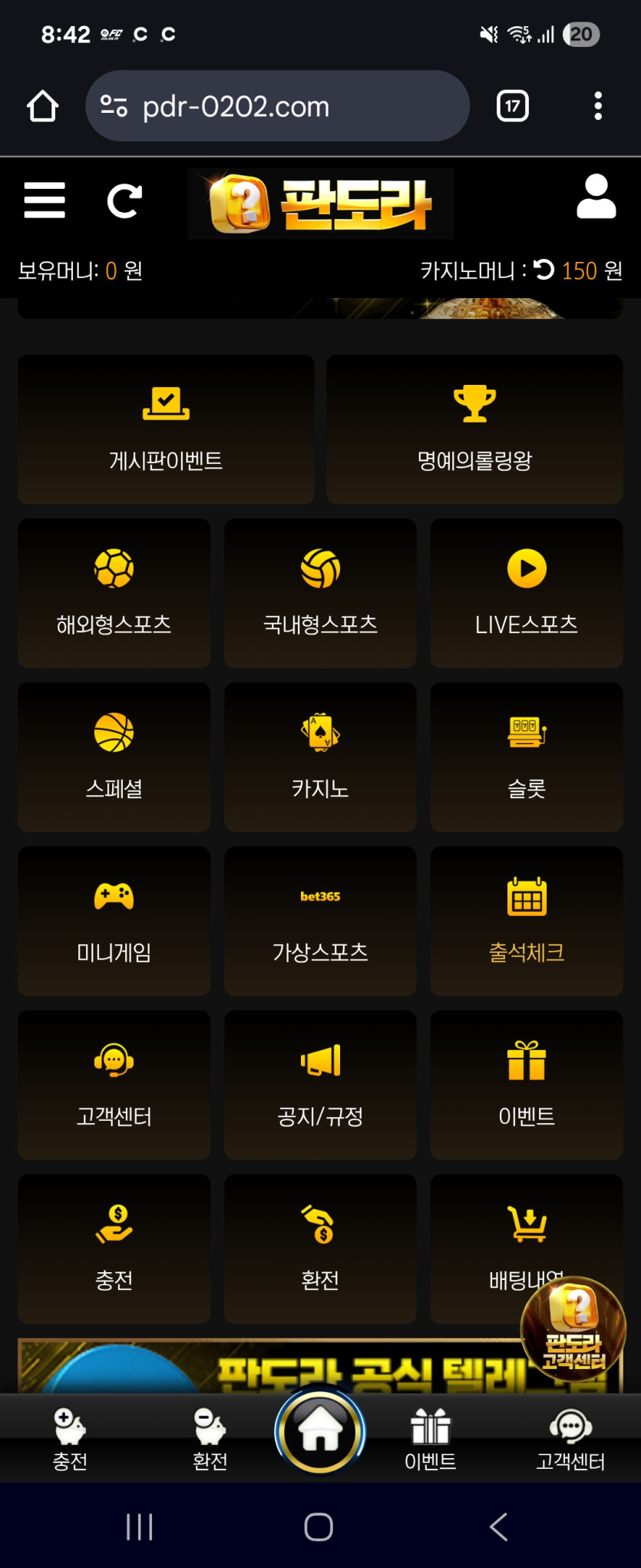Open the 슬롯 tile

[527, 757]
